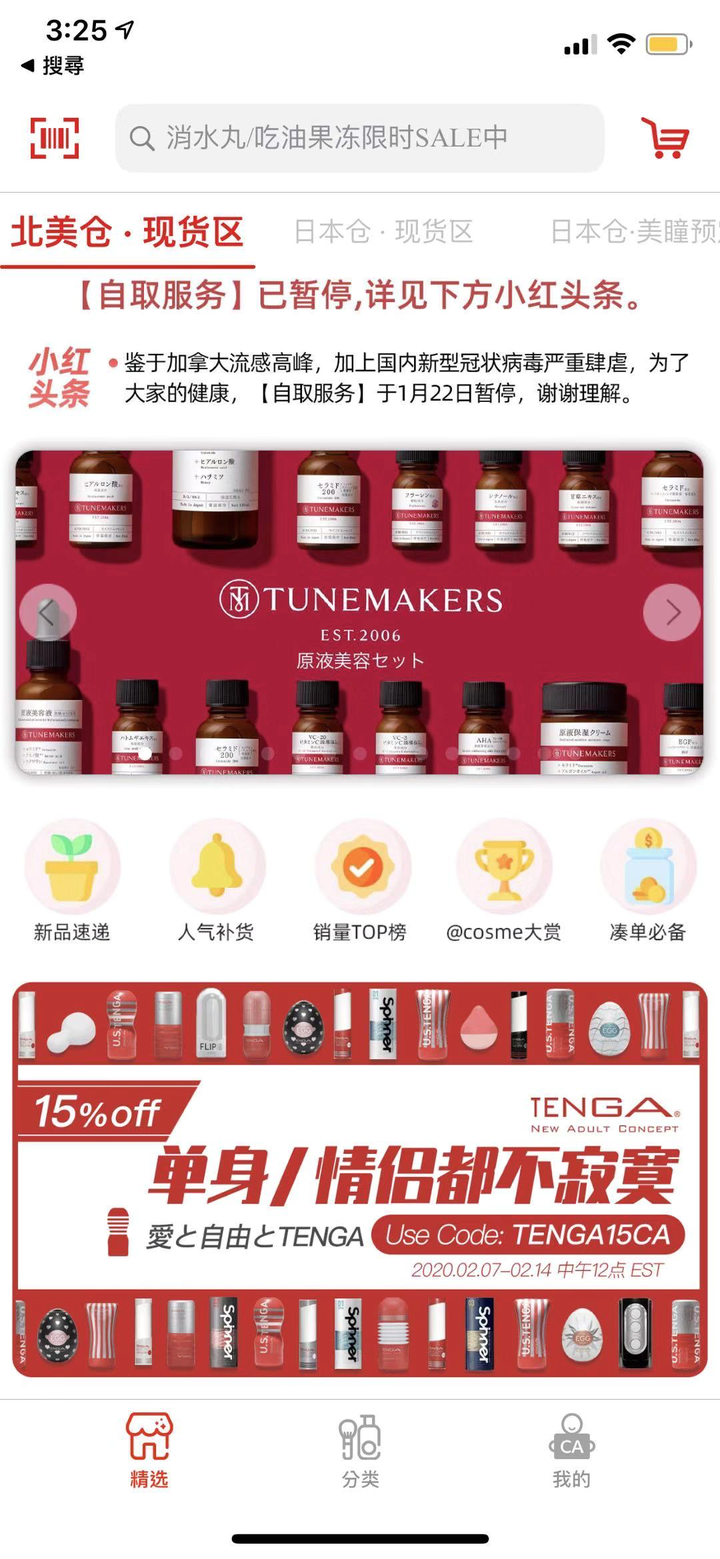Go to the 精选 tab
The image size is (720, 1559).
tap(149, 1450)
